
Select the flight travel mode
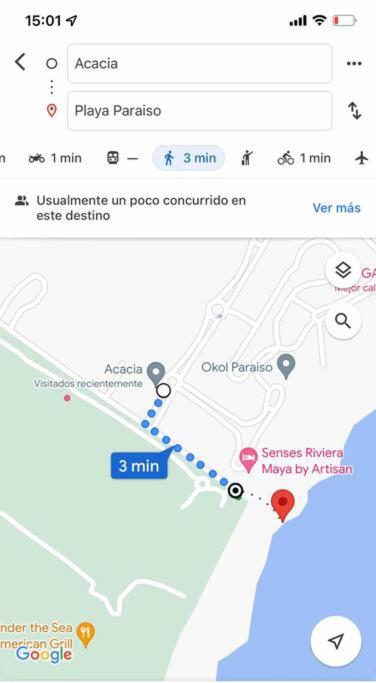(361, 158)
